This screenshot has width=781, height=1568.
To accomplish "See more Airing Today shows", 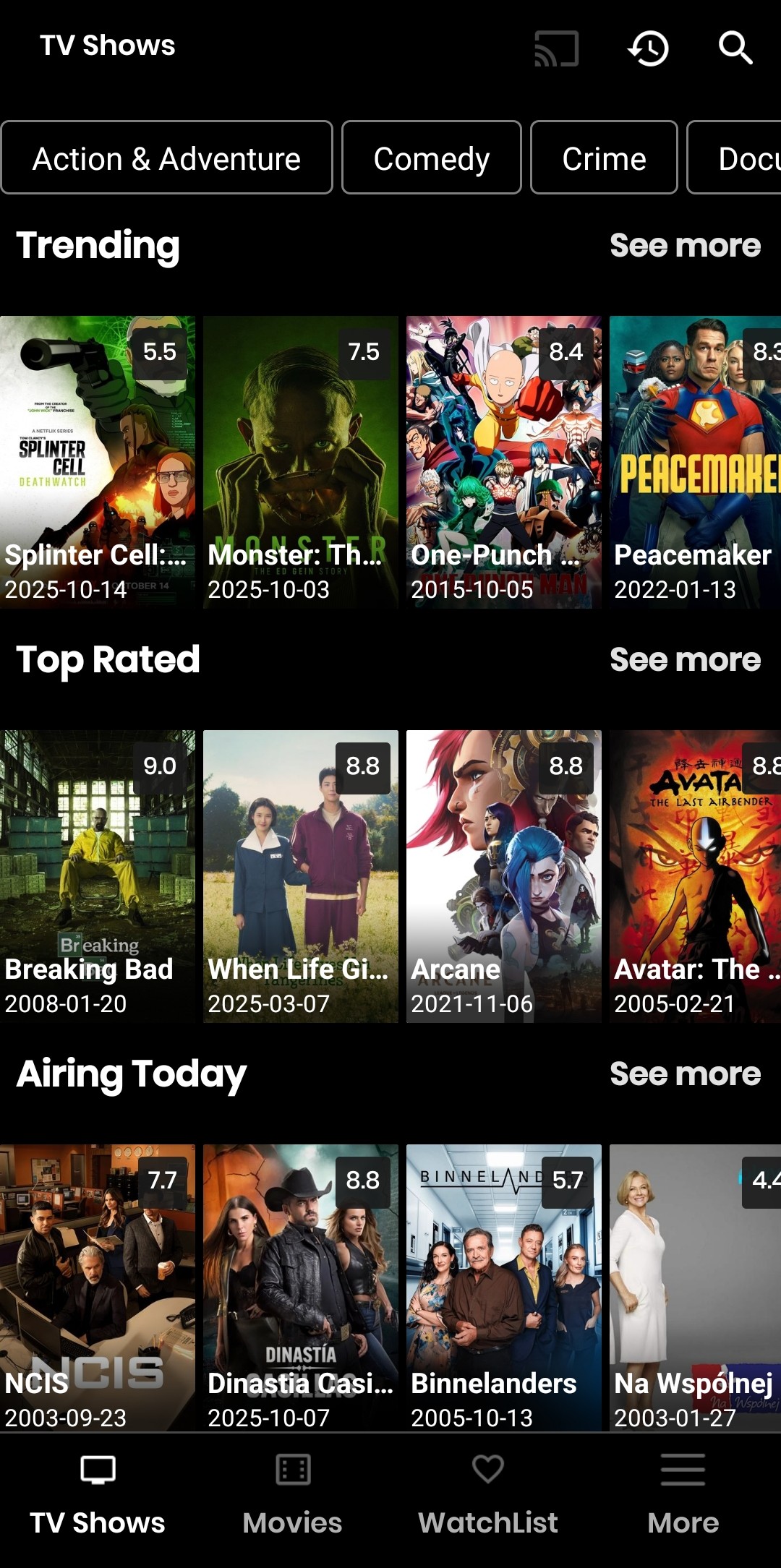I will 685,1074.
